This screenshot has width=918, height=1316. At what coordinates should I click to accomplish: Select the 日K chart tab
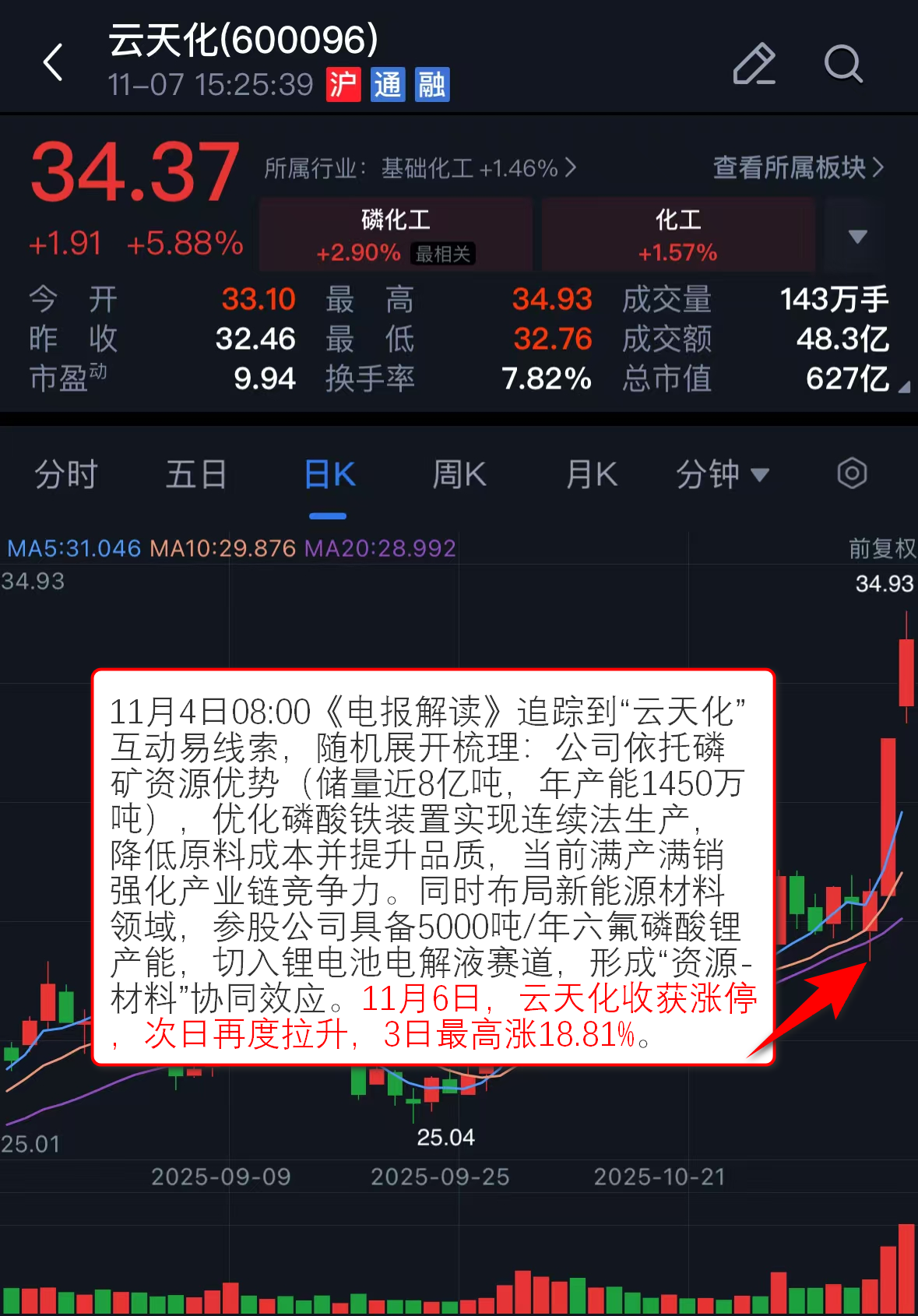[x=329, y=474]
